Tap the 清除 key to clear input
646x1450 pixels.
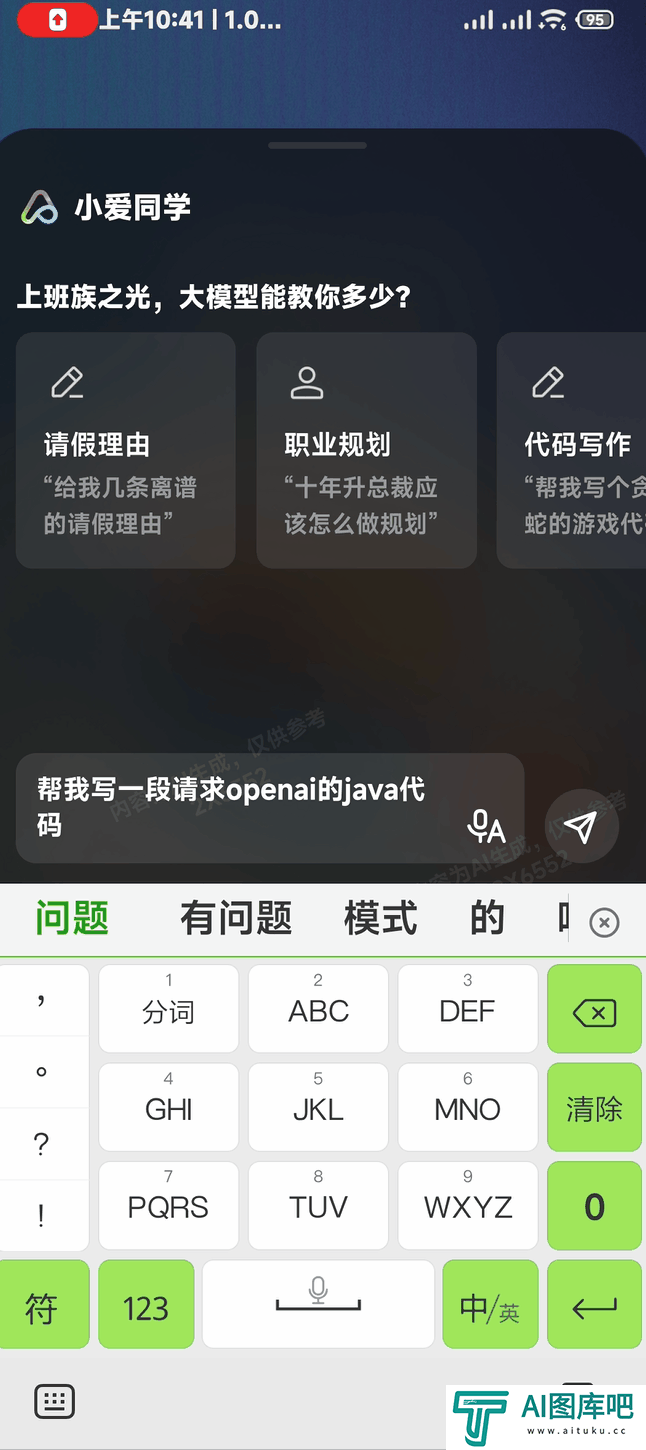(x=594, y=1107)
